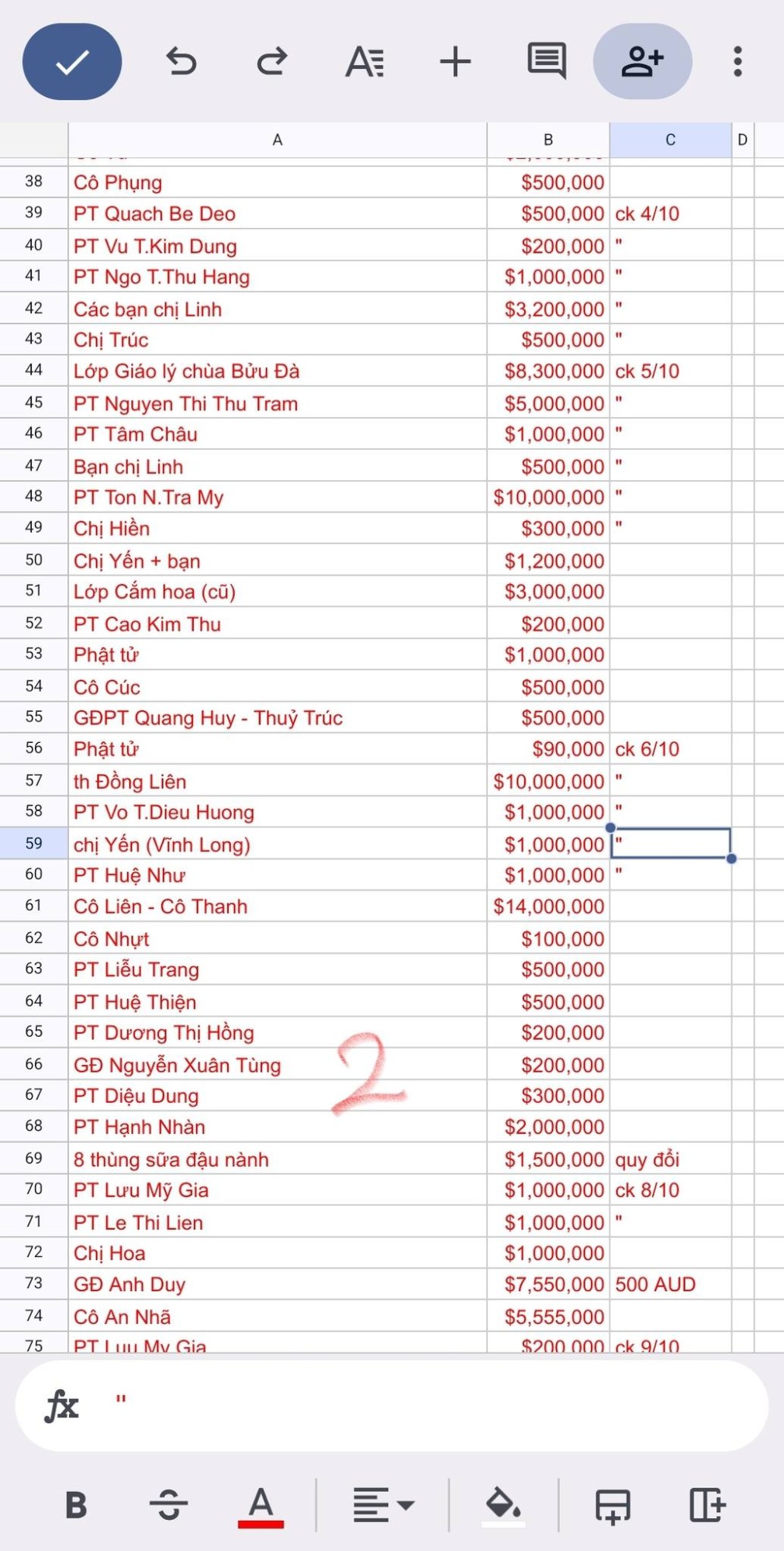
Task: Open the text formatting options
Action: (364, 62)
